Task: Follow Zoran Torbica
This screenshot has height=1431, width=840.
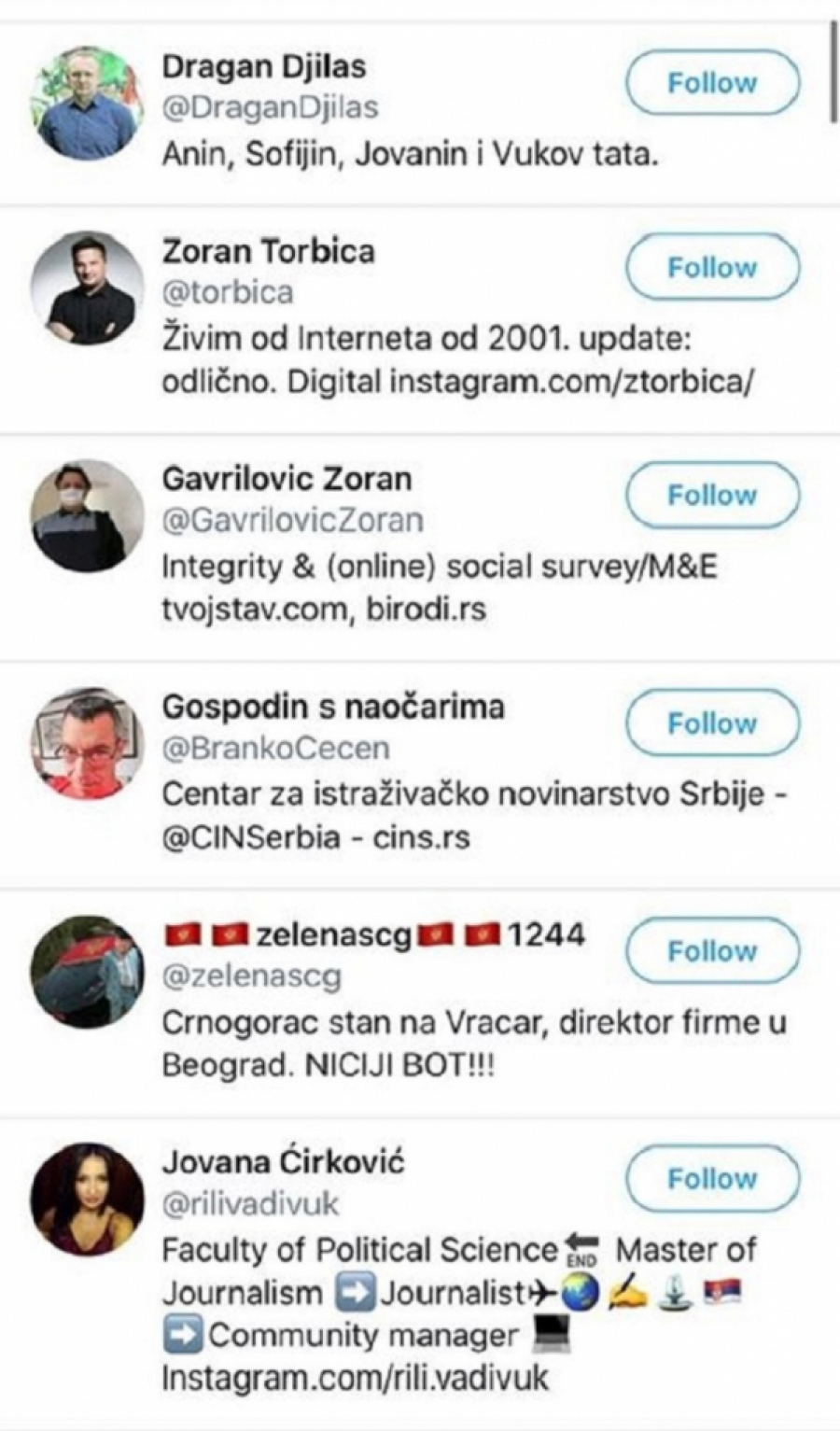Action: click(x=711, y=268)
